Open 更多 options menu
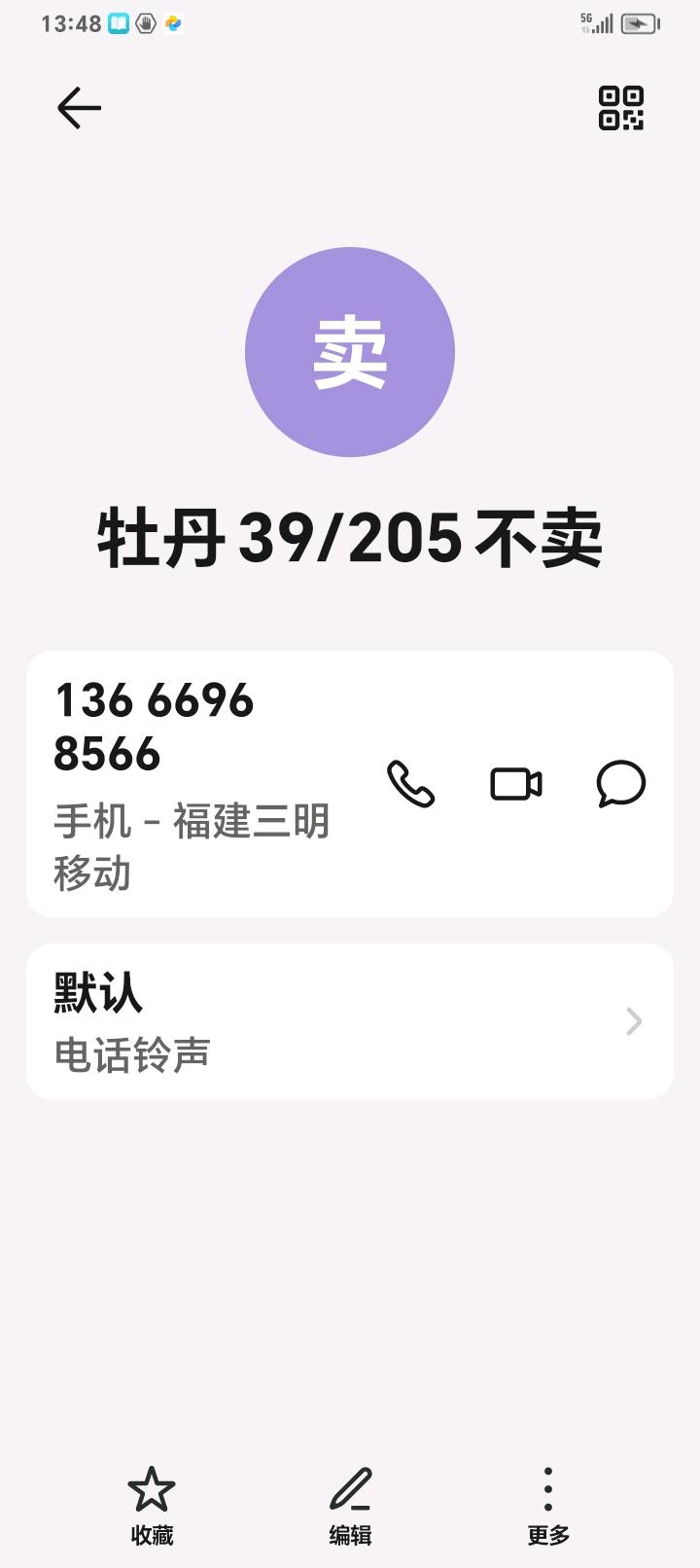This screenshot has height=1568, width=700. point(548,1506)
